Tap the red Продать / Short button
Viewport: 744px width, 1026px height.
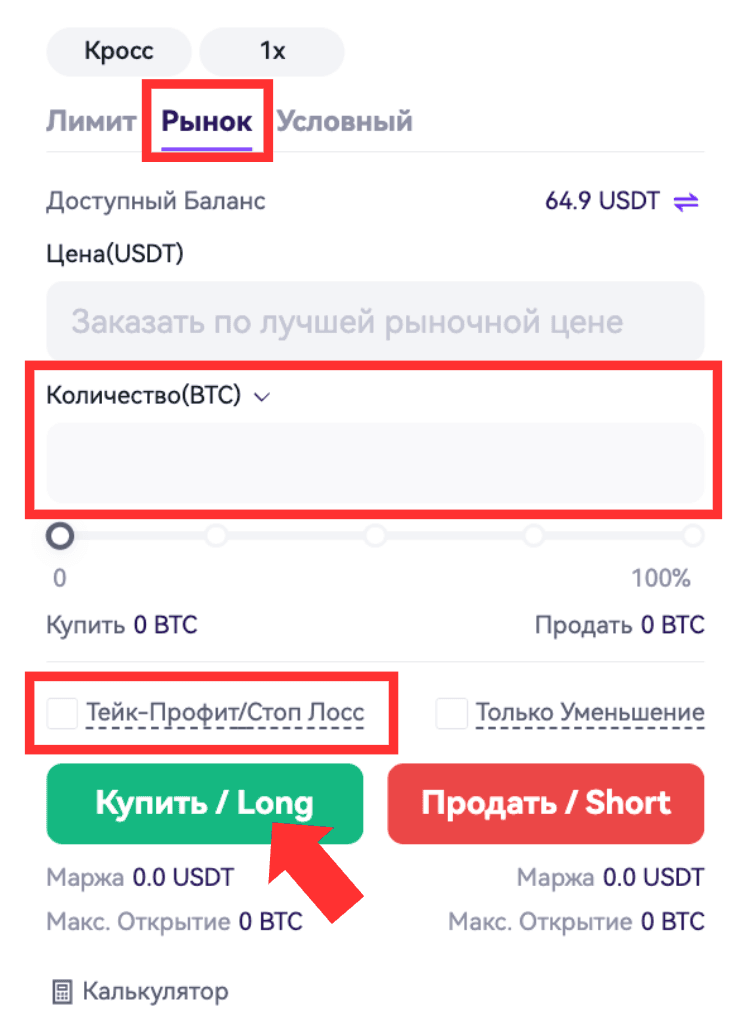click(x=546, y=803)
